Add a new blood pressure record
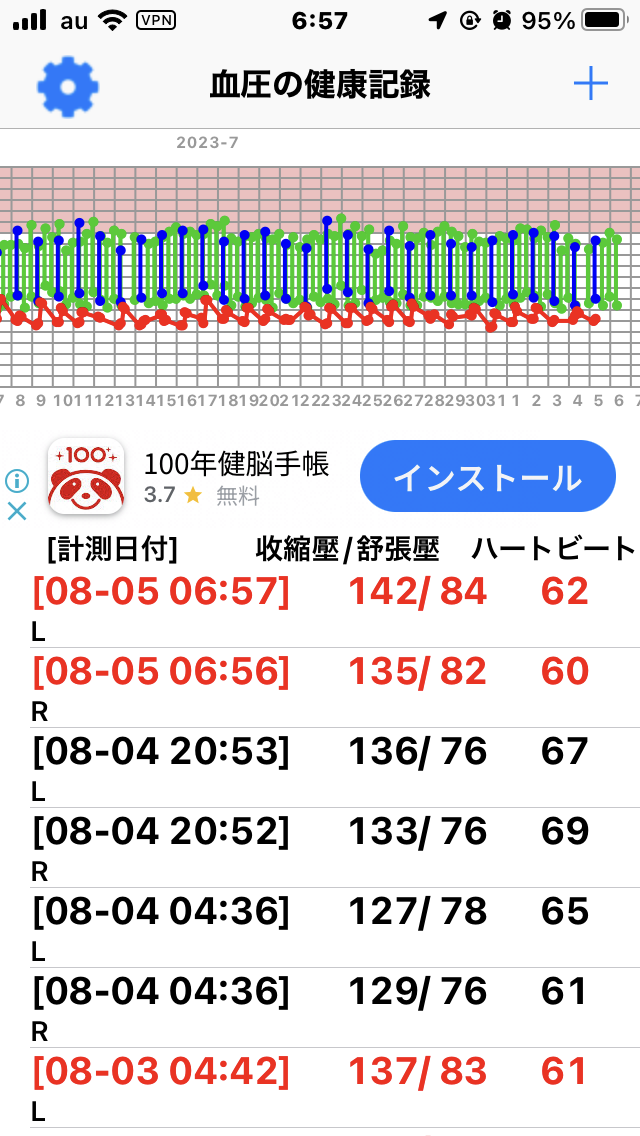 pos(590,85)
